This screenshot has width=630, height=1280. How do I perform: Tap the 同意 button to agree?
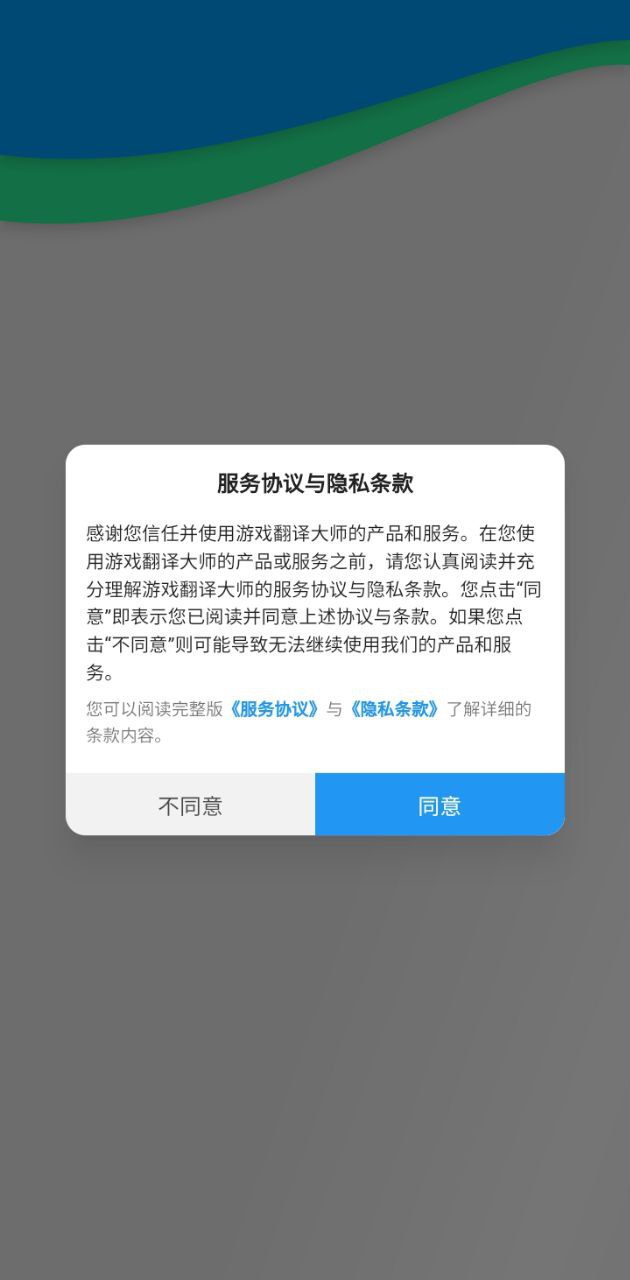439,805
